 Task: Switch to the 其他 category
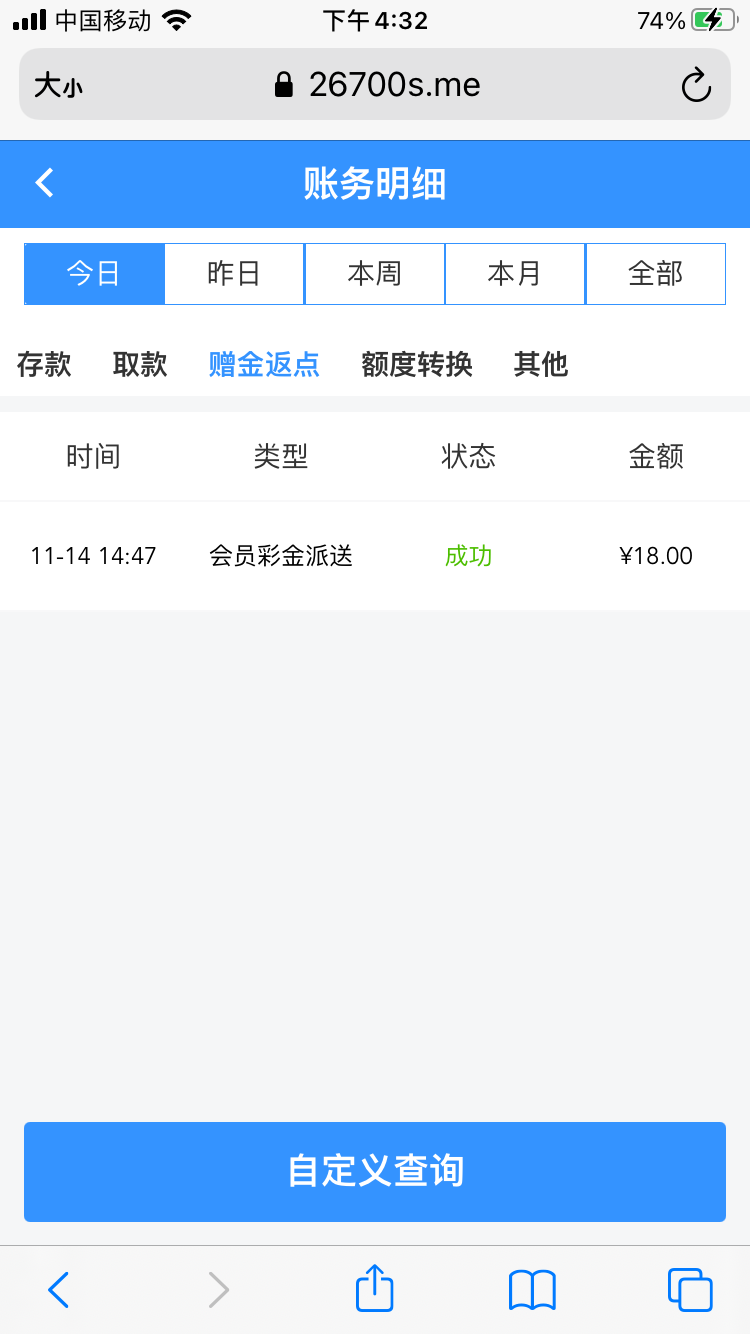click(x=541, y=364)
